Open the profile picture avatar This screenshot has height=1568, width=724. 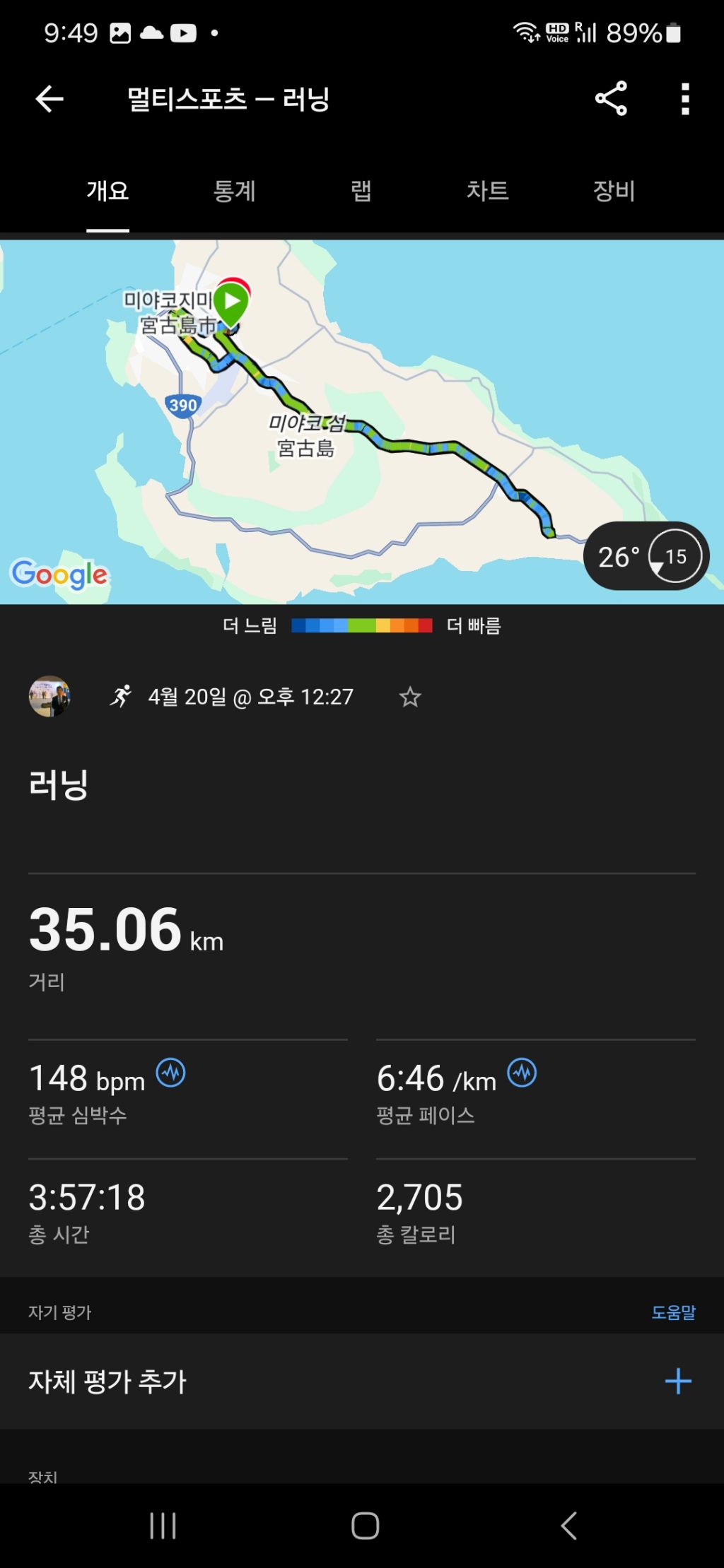(x=49, y=697)
